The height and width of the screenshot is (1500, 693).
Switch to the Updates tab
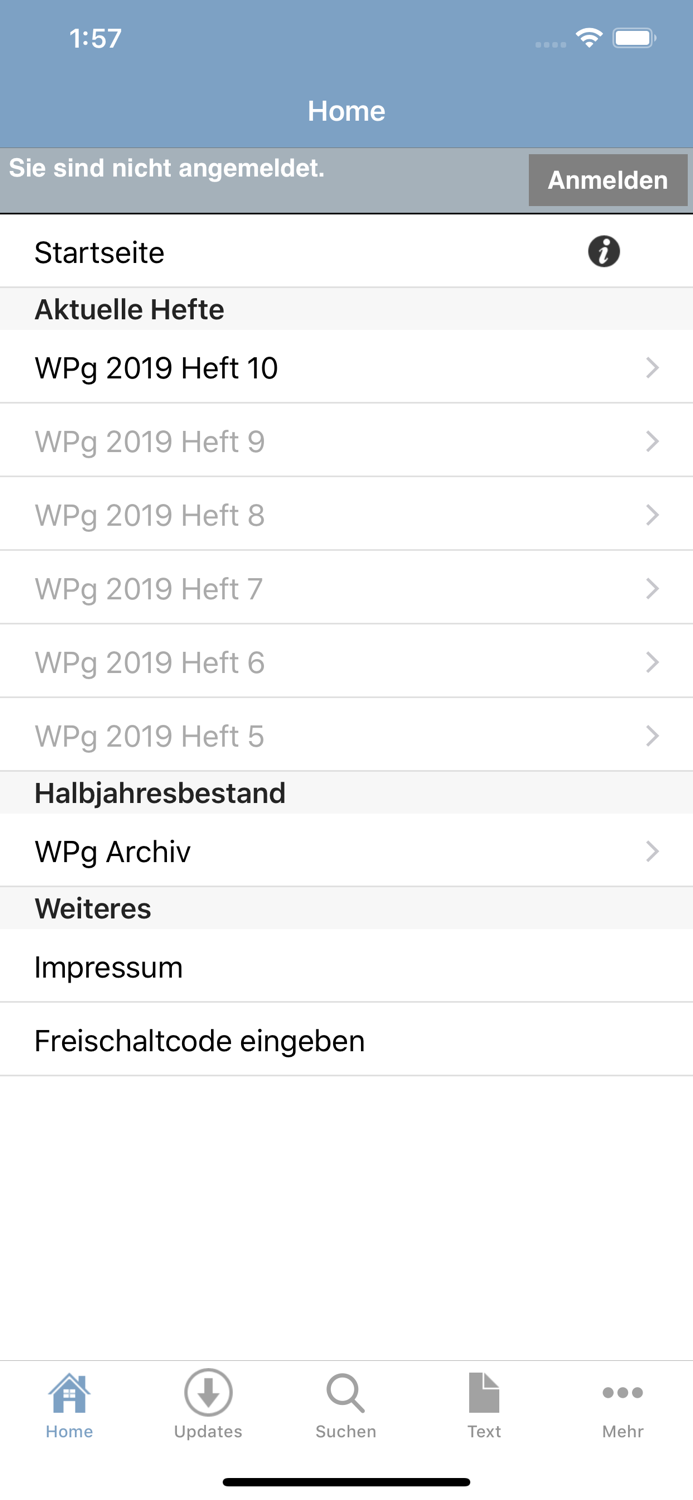point(208,1405)
